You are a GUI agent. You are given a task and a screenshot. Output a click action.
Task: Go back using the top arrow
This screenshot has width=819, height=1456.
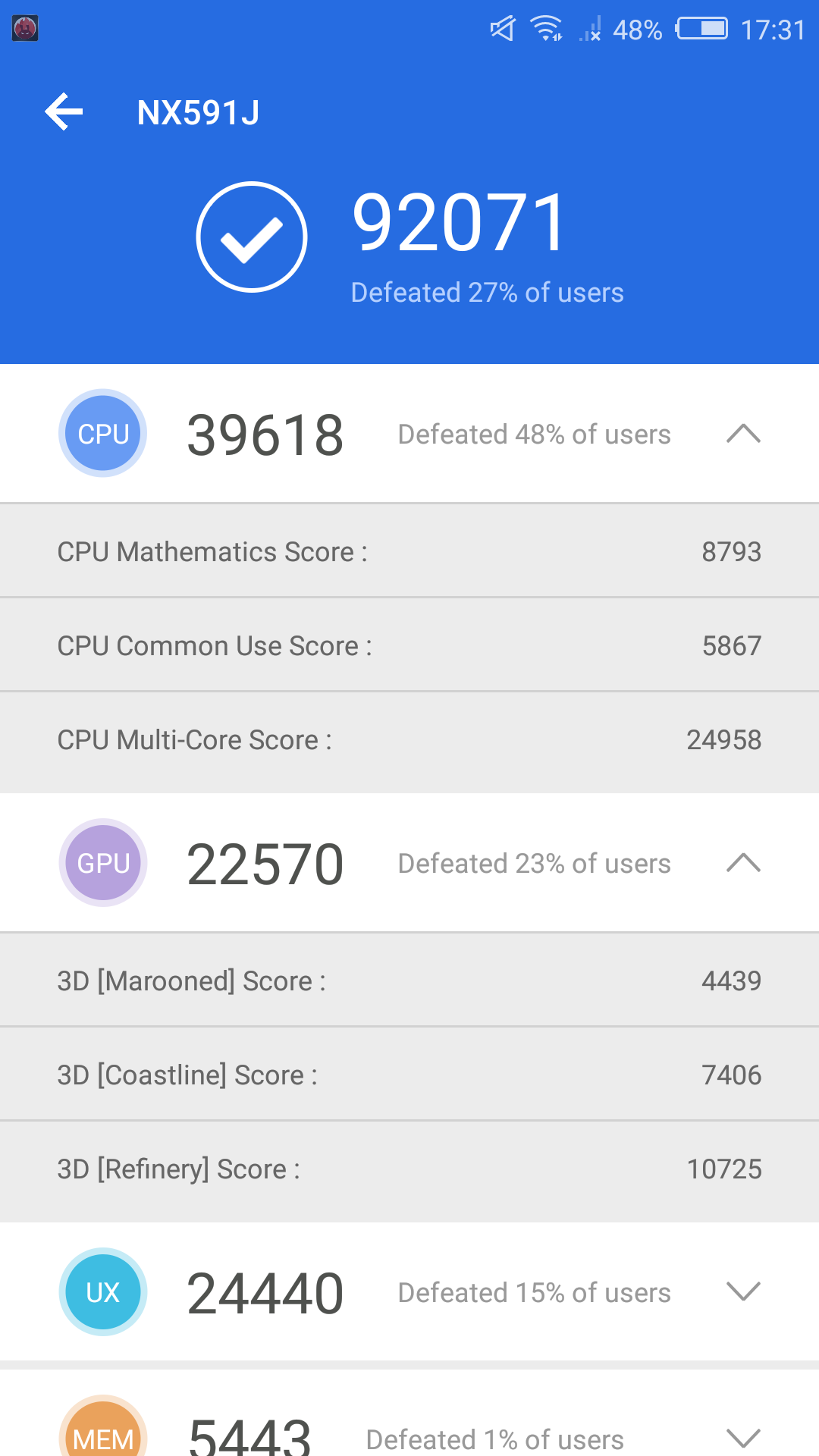point(64,112)
